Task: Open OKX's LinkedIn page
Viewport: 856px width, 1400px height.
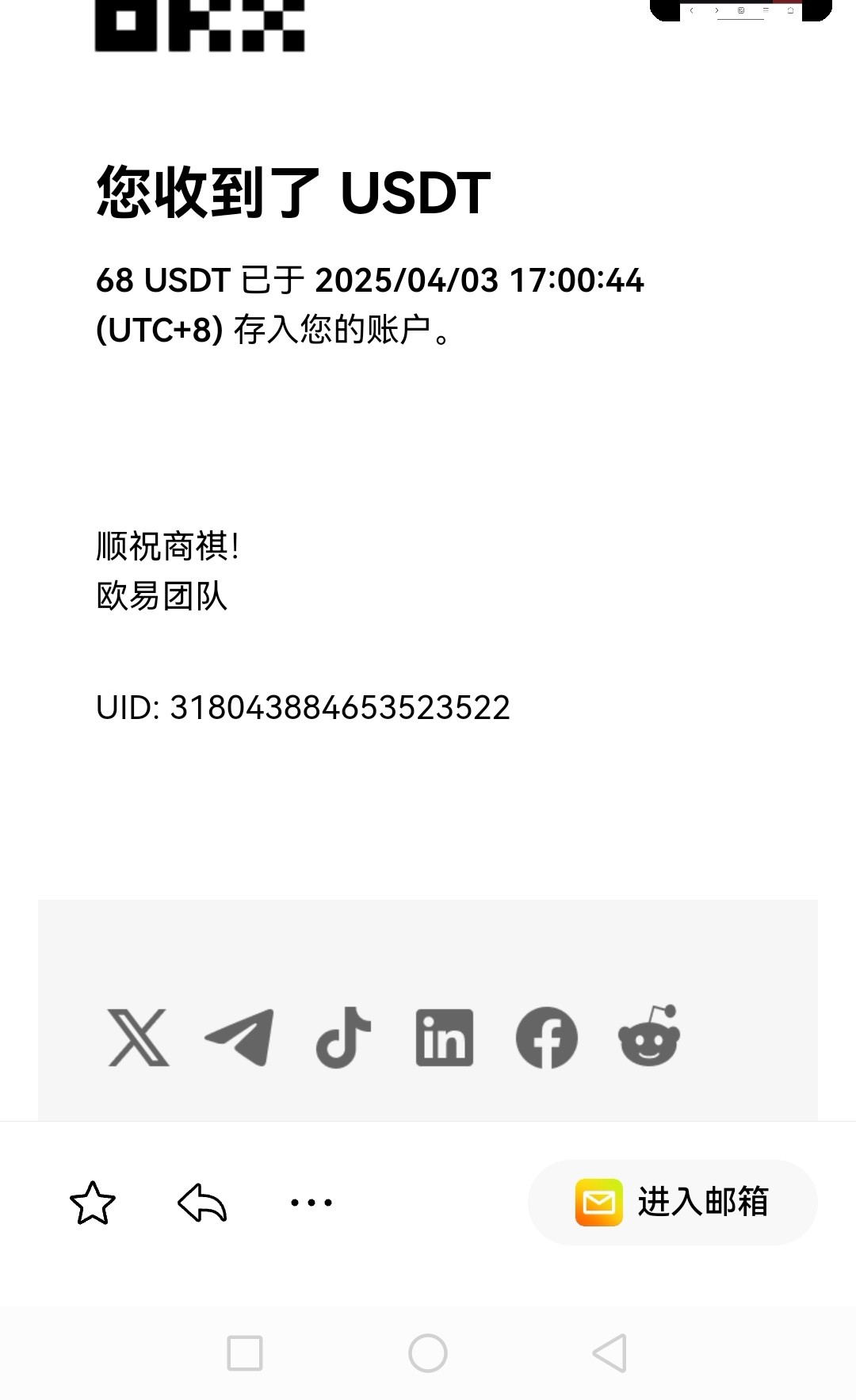Action: click(445, 1037)
